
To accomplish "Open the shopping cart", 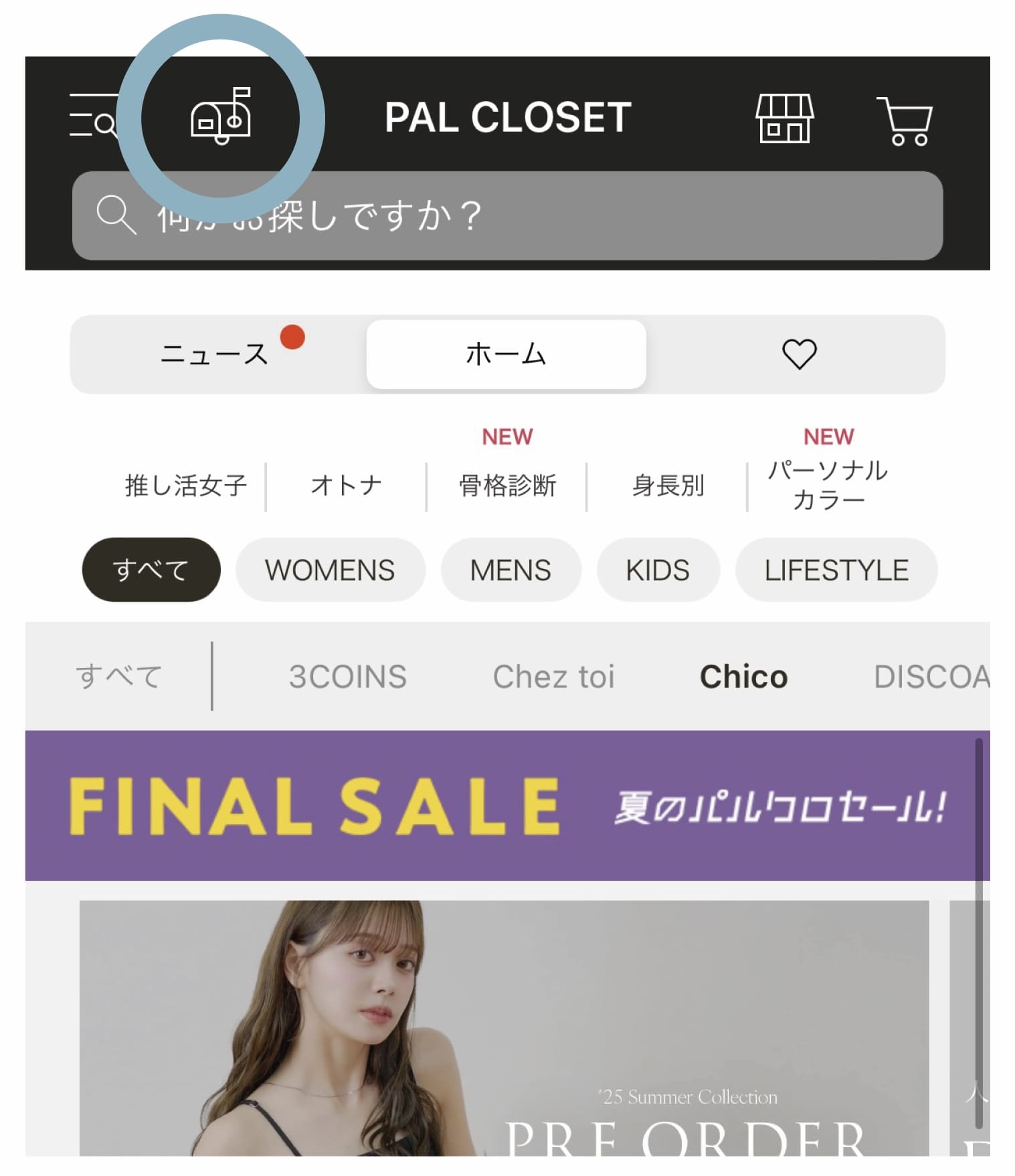I will (x=905, y=120).
